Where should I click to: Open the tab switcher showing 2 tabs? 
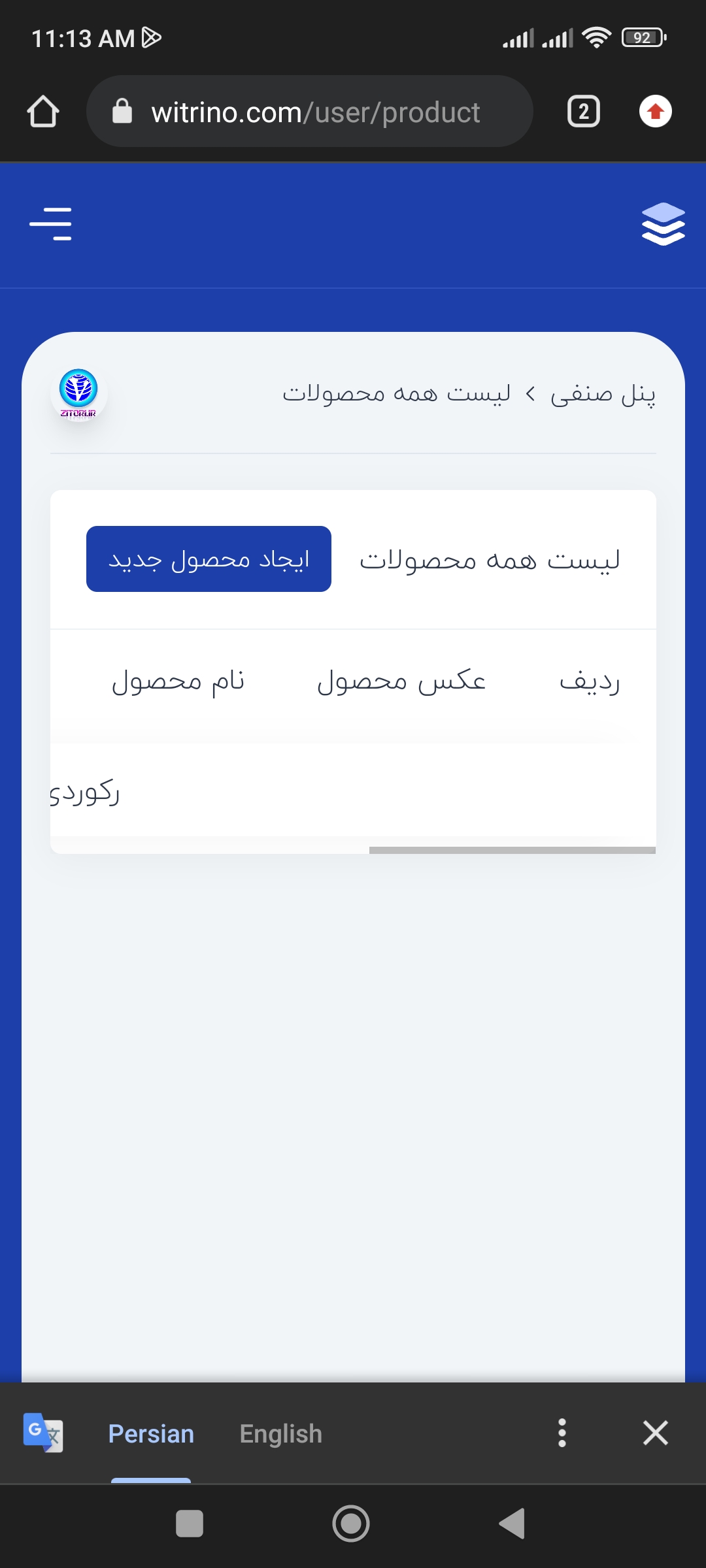coord(584,111)
